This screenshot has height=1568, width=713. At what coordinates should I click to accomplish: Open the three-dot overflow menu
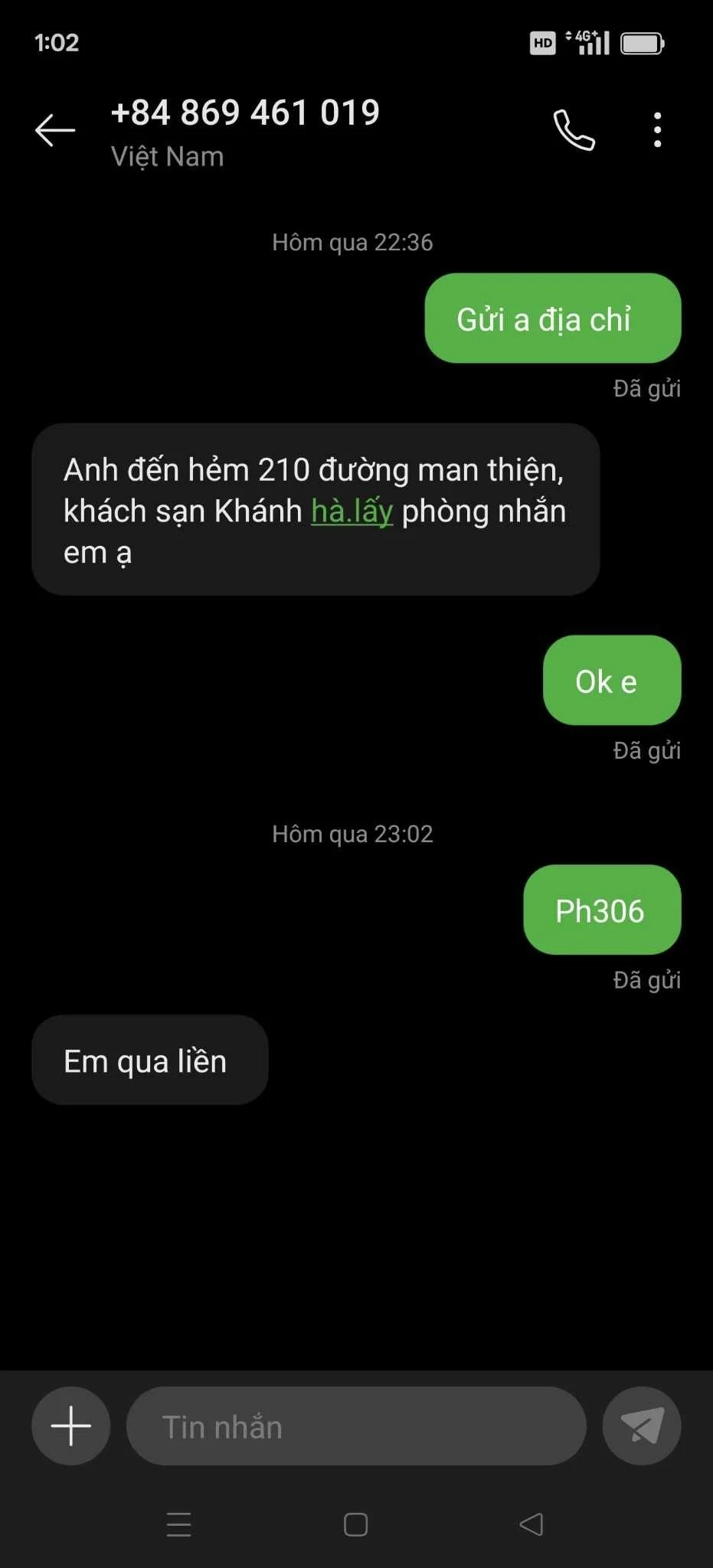point(657,130)
